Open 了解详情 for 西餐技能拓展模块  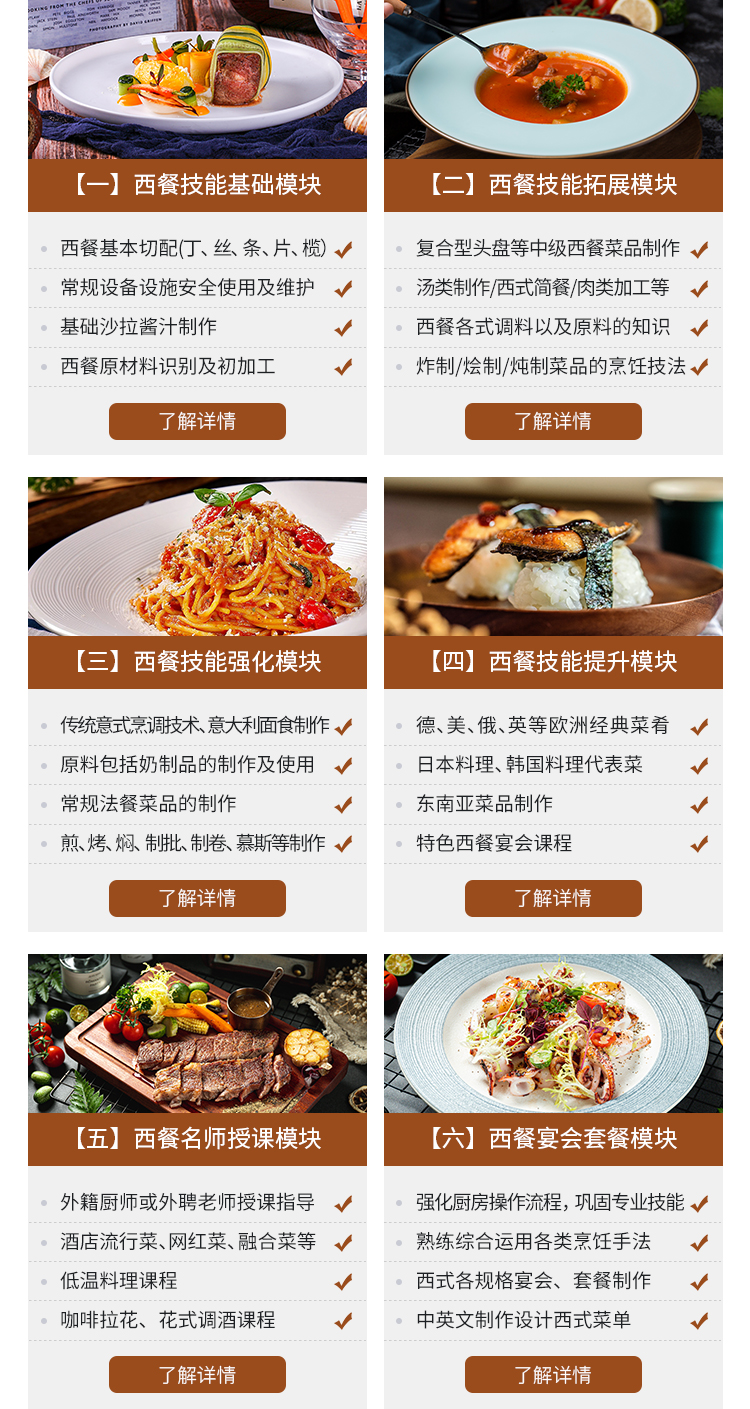click(553, 421)
